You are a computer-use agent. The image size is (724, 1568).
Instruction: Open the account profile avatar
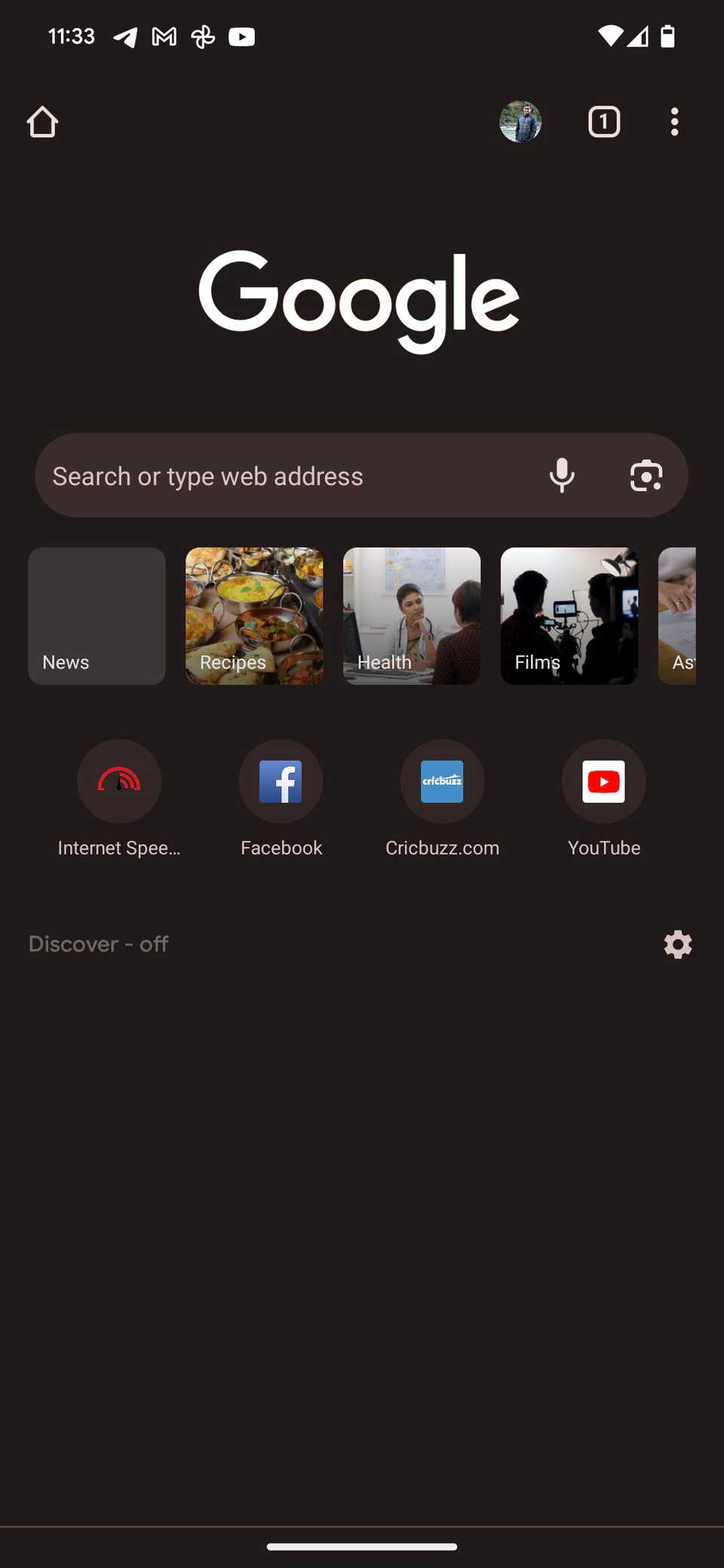[x=520, y=122]
